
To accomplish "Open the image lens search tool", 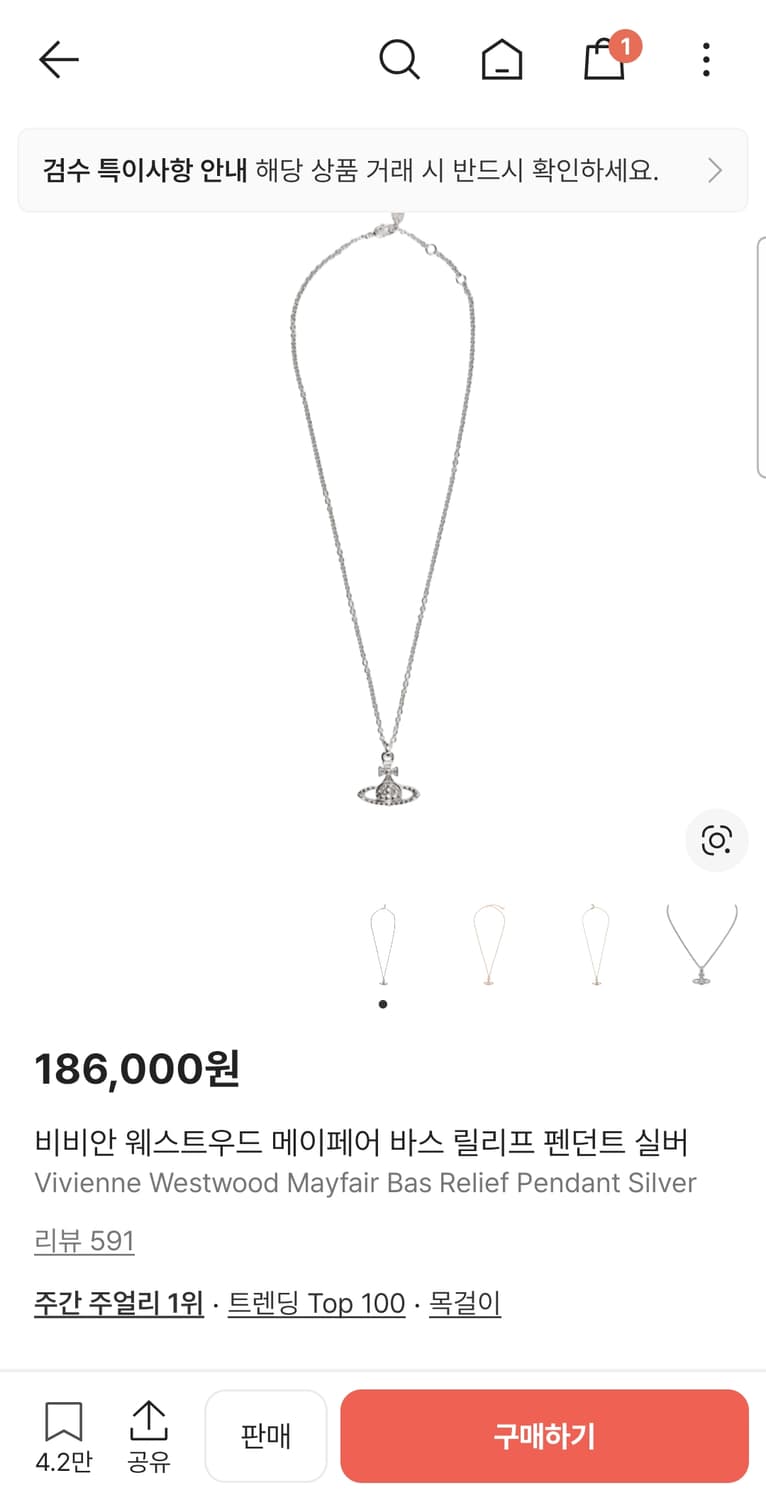I will [x=716, y=841].
